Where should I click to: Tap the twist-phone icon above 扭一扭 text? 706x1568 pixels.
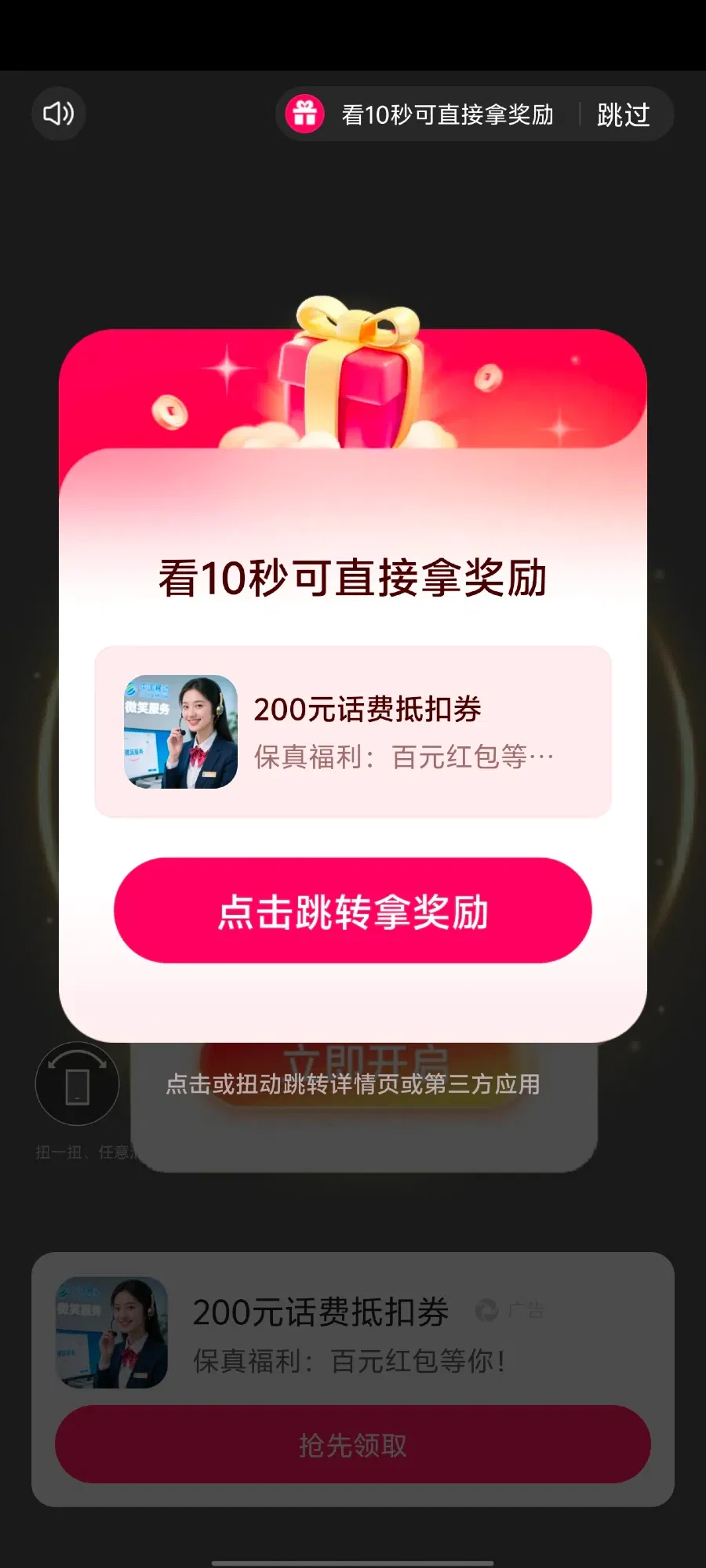coord(76,1082)
